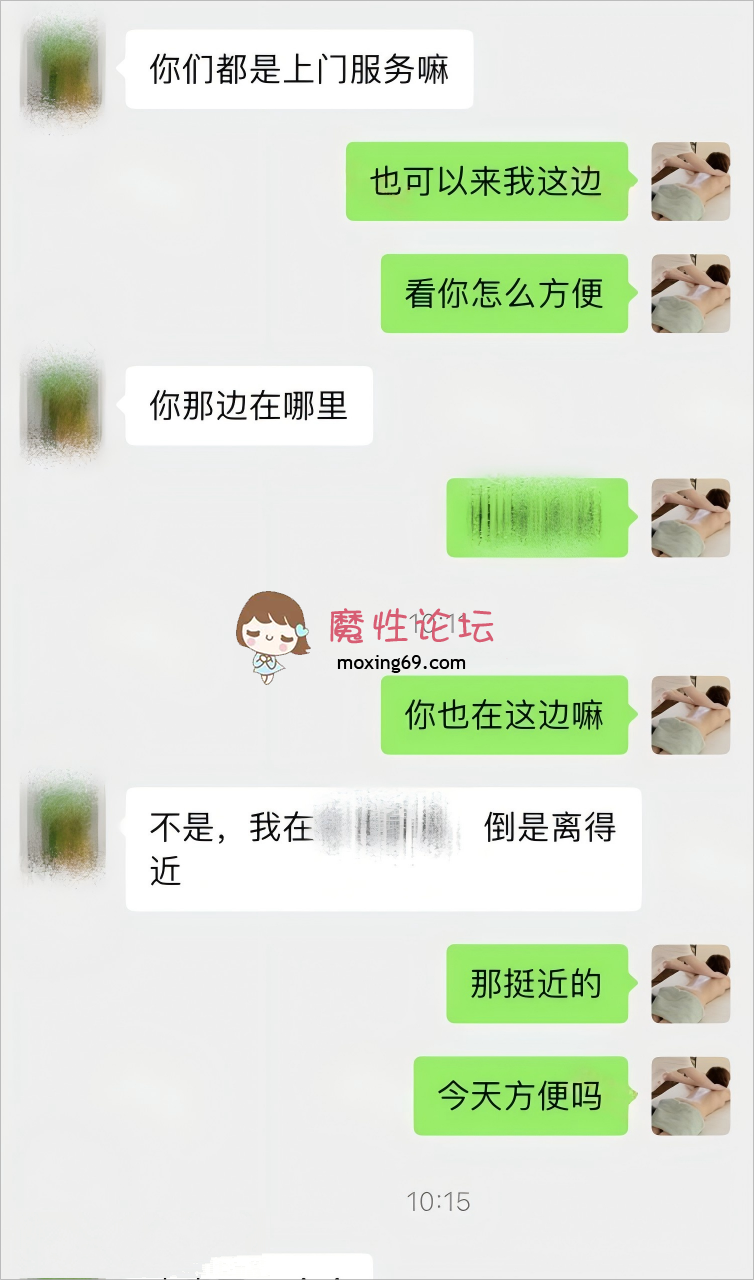This screenshot has height=1280, width=754.
Task: Tap the bubble "看你怎么方便"
Action: (504, 292)
